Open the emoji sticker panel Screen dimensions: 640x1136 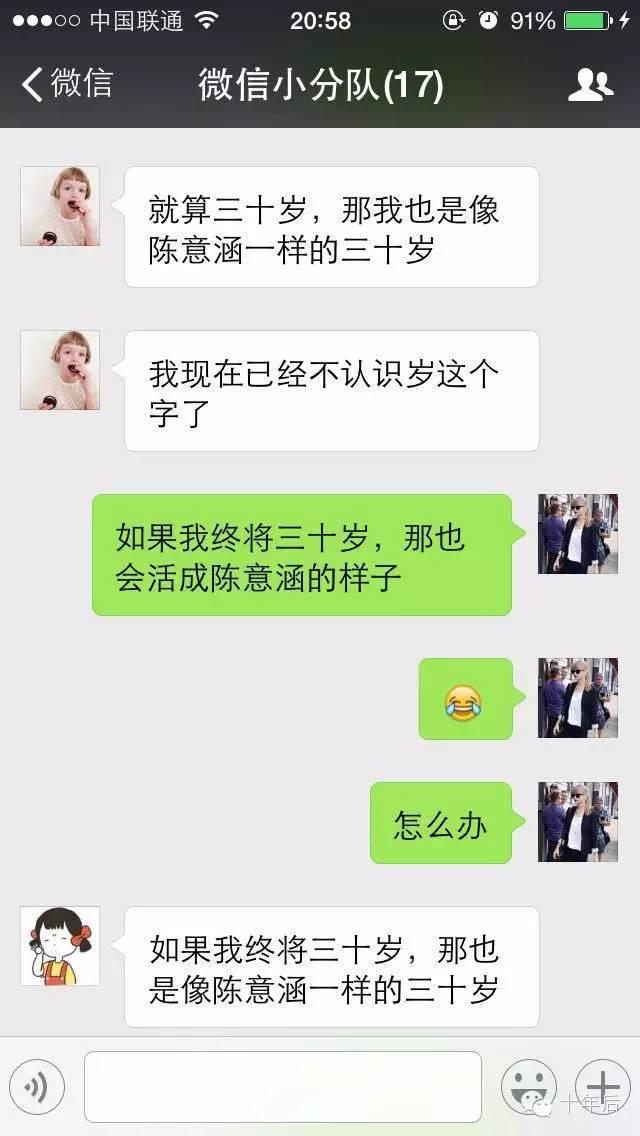[528, 1087]
